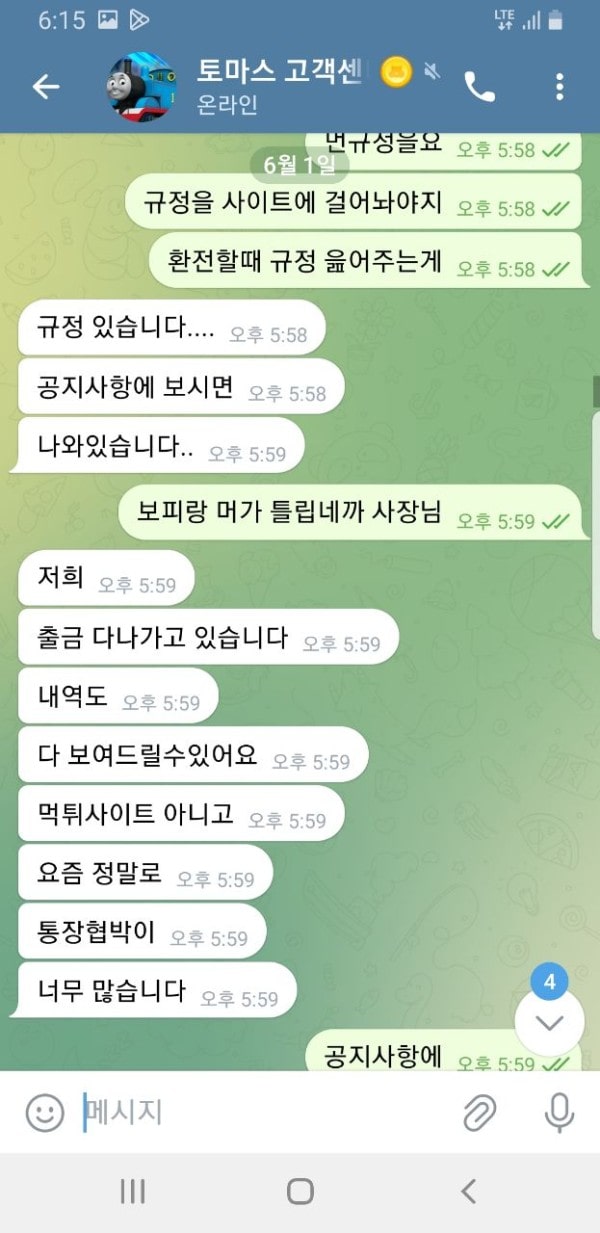600x1233 pixels.
Task: Focus the 메시지 input field
Action: [x=260, y=1112]
